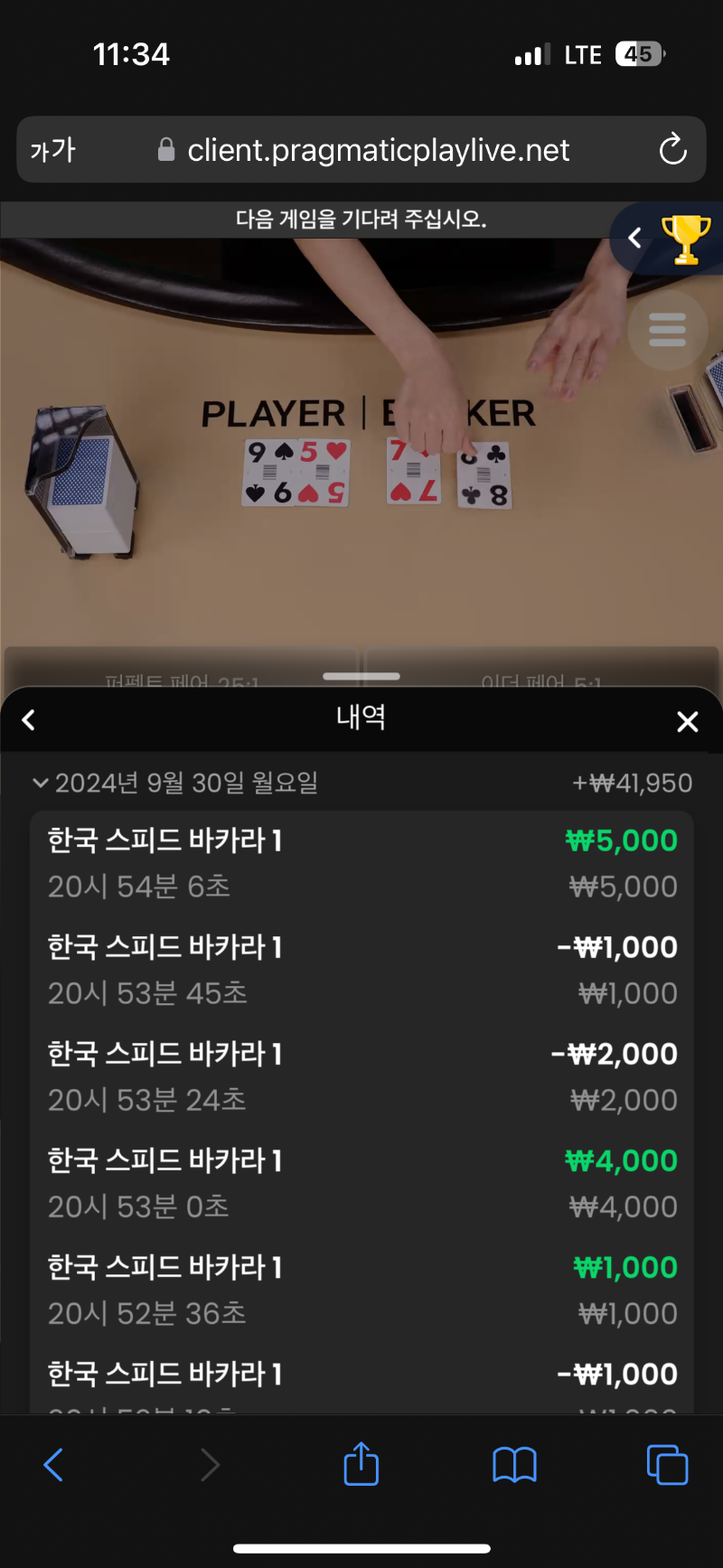Go back in Safari

tap(53, 1464)
